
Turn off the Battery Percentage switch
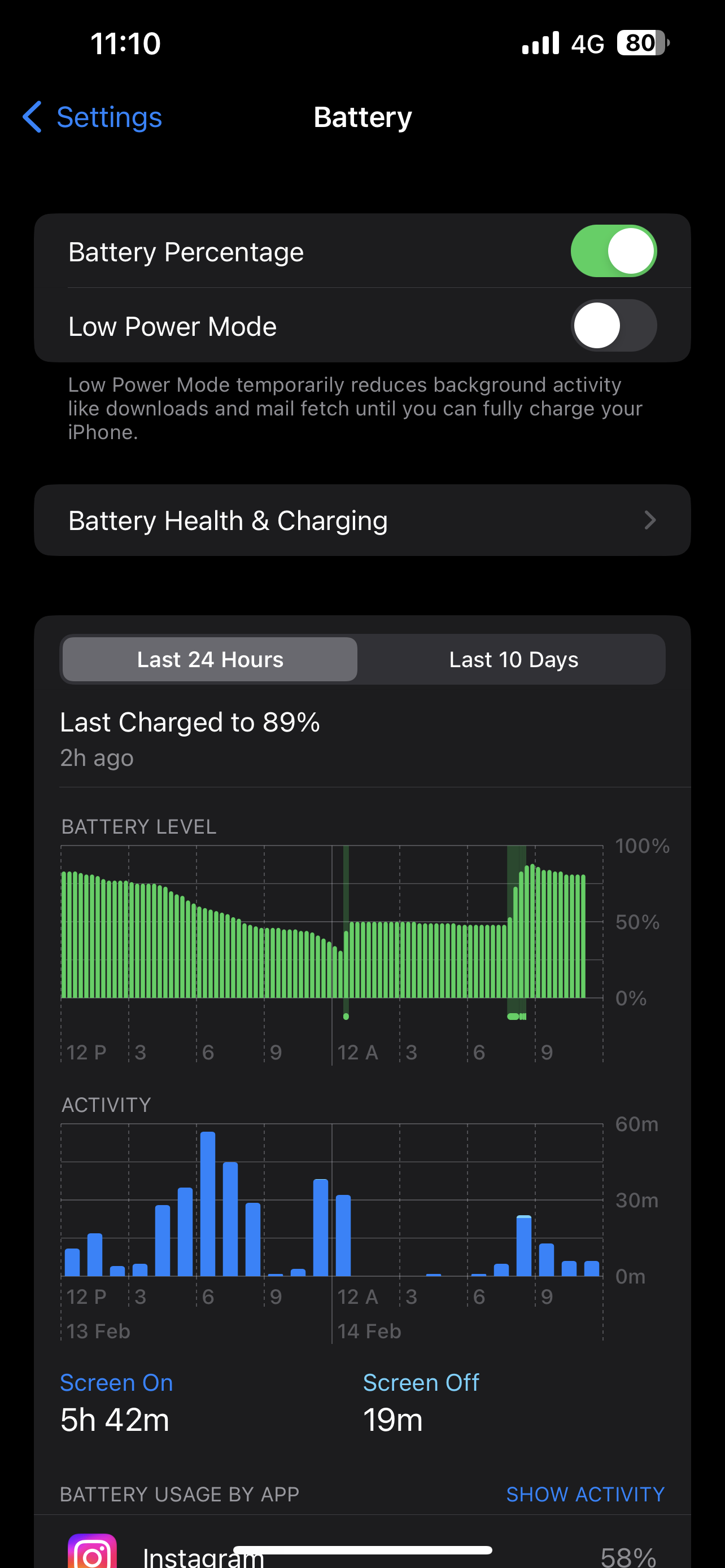(613, 251)
